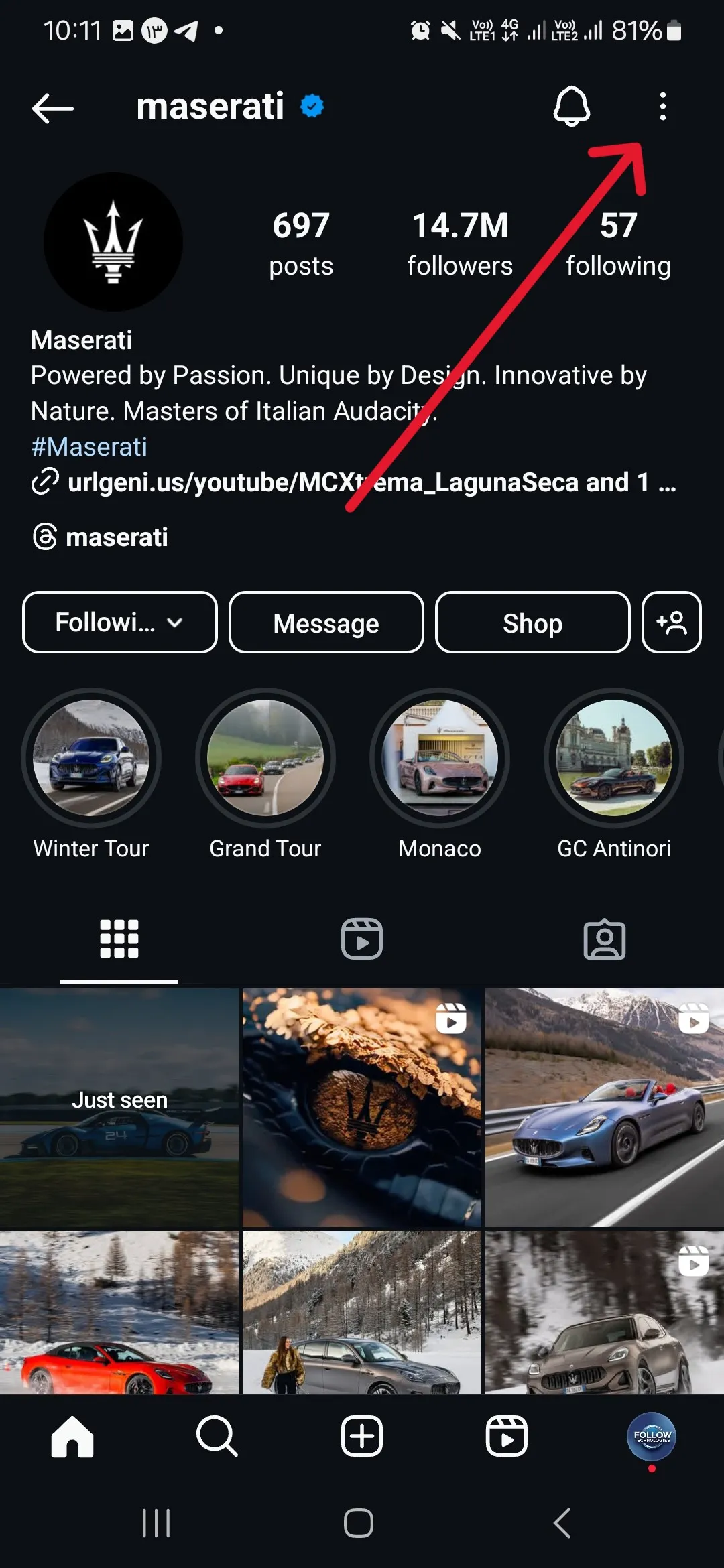Switch to the Reels tab of the profile
The height and width of the screenshot is (1568, 724).
coord(362,939)
